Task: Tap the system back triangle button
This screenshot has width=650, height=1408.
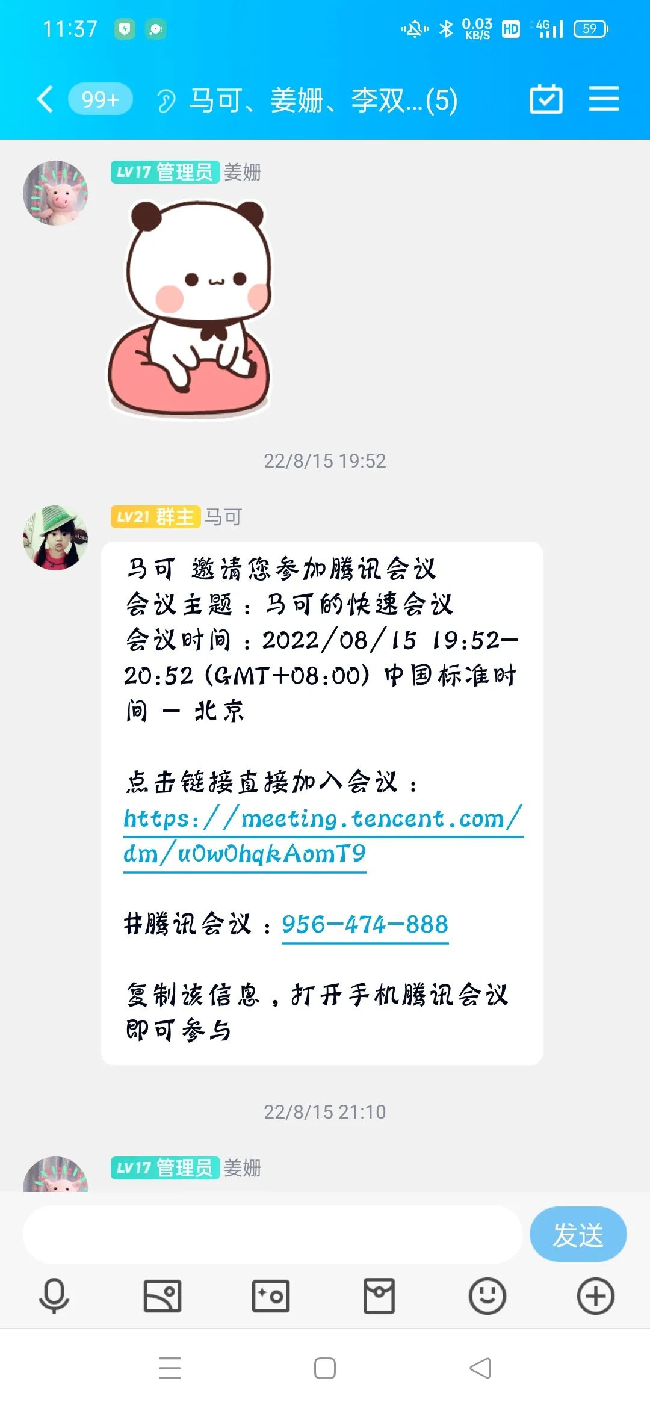Action: point(480,1368)
